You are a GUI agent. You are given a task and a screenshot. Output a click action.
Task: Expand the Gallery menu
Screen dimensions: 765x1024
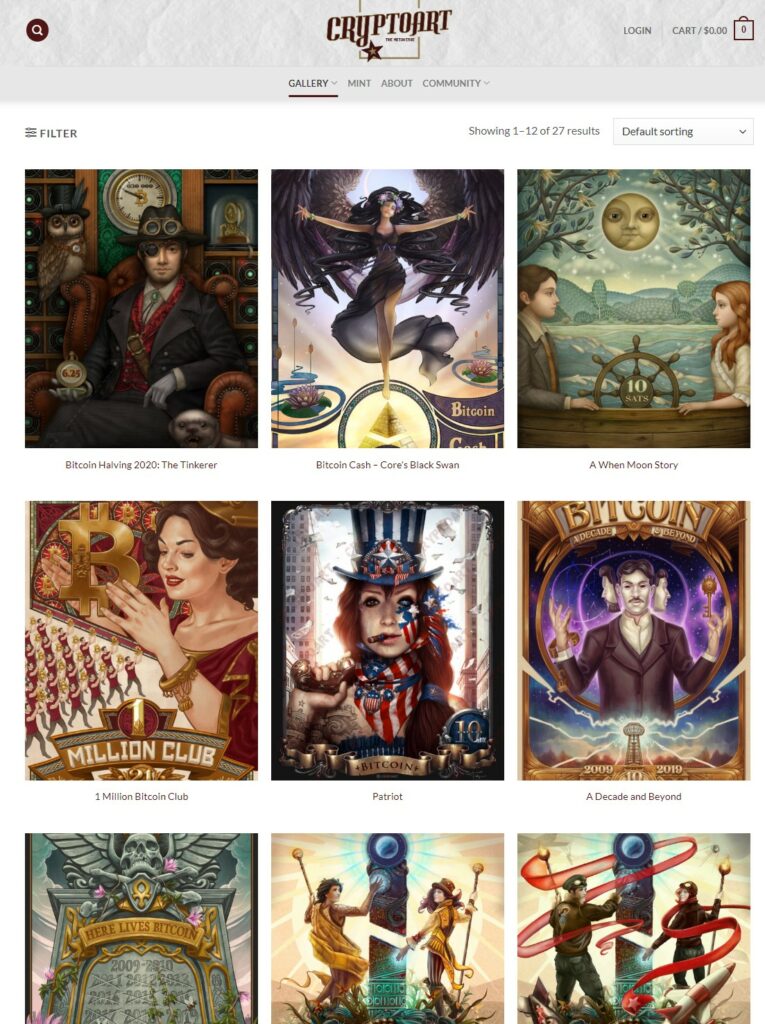312,83
